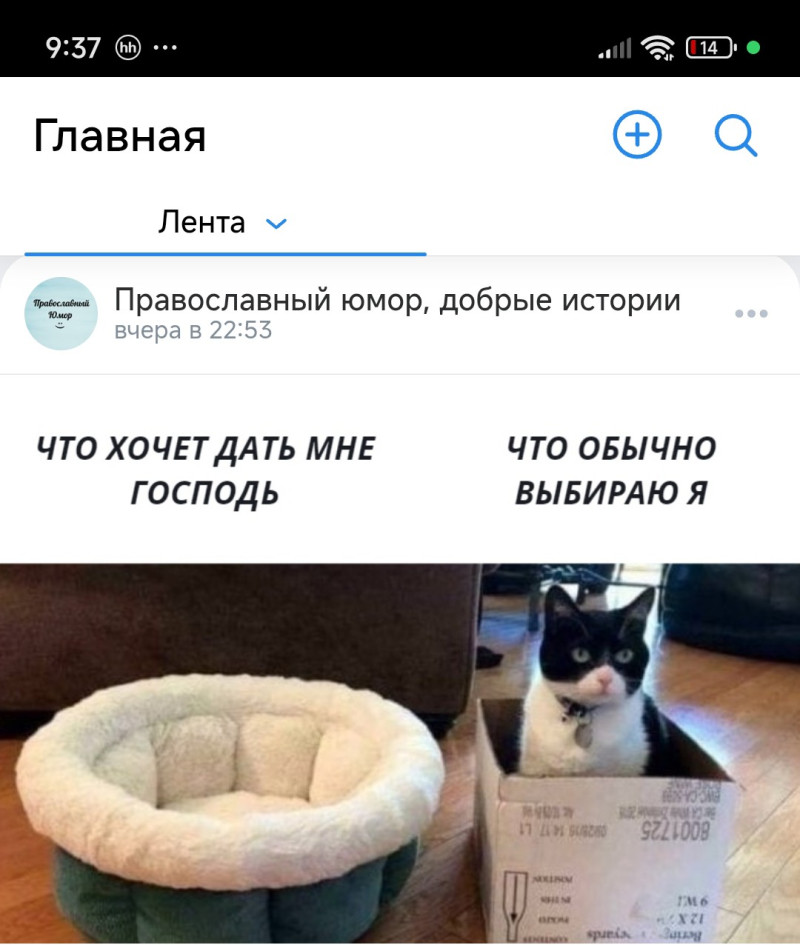This screenshot has width=800, height=945.
Task: Open Православный юмор community avatar
Action: pos(60,313)
